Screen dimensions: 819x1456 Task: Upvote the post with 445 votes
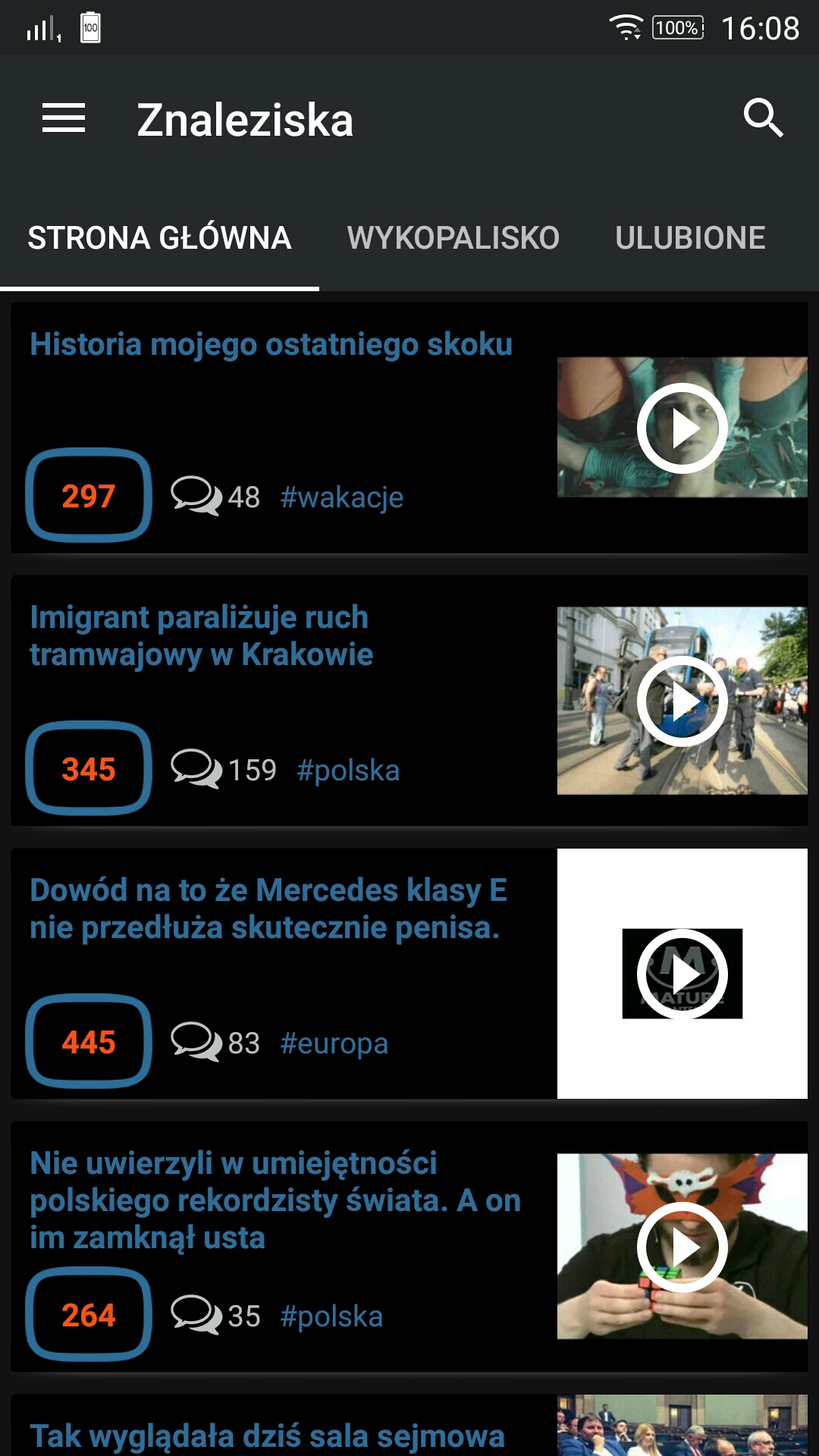(x=89, y=1042)
